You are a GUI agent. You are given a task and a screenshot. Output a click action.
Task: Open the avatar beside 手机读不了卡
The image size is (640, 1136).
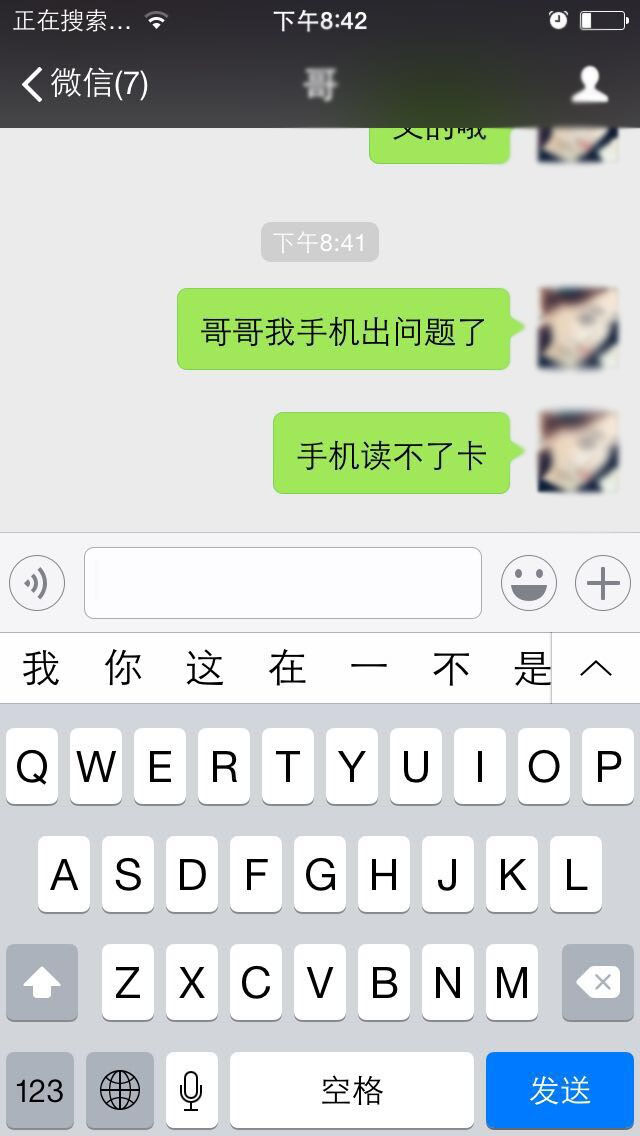click(x=578, y=452)
